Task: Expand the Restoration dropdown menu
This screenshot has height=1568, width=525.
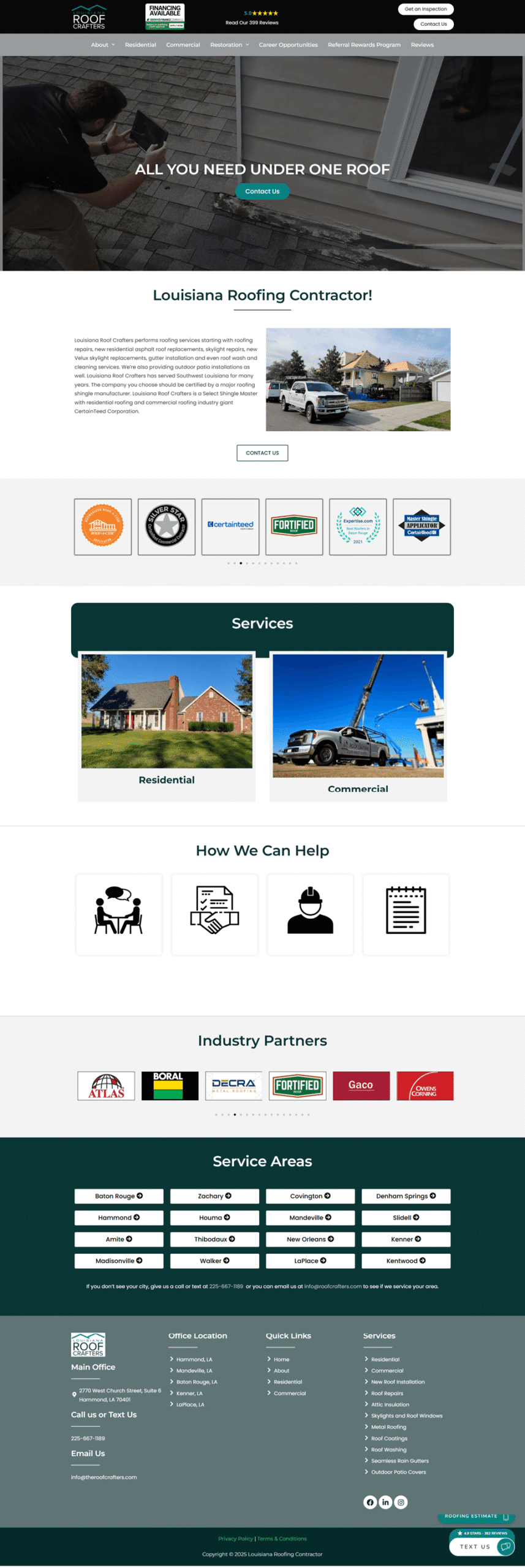Action: coord(229,45)
